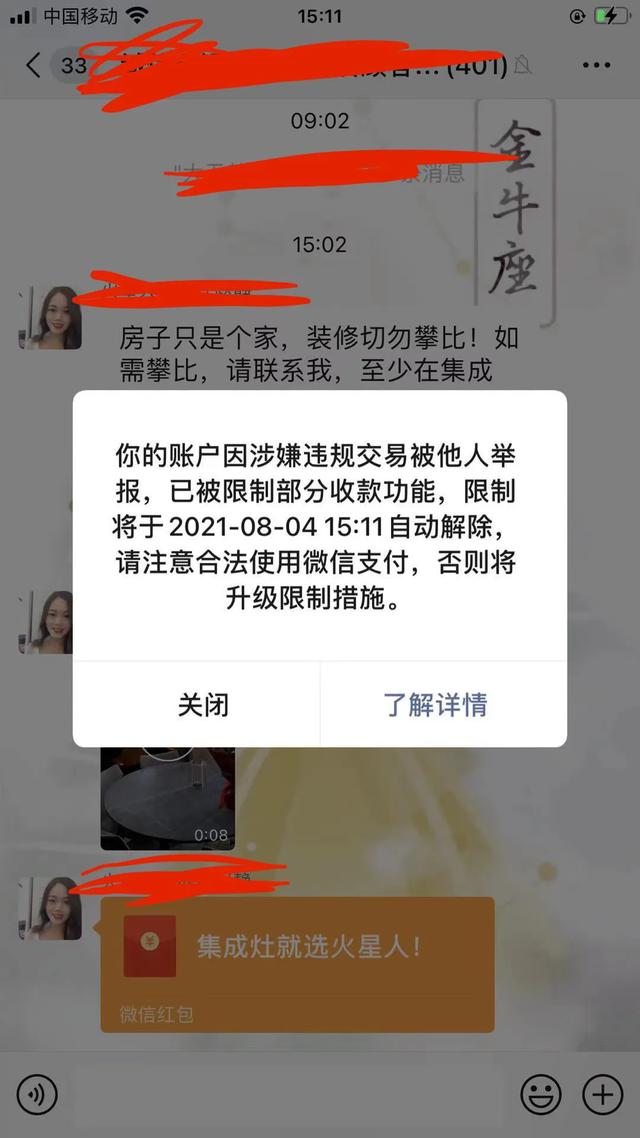Tap 了解详情 to learn more
The width and height of the screenshot is (640, 1138).
click(435, 704)
